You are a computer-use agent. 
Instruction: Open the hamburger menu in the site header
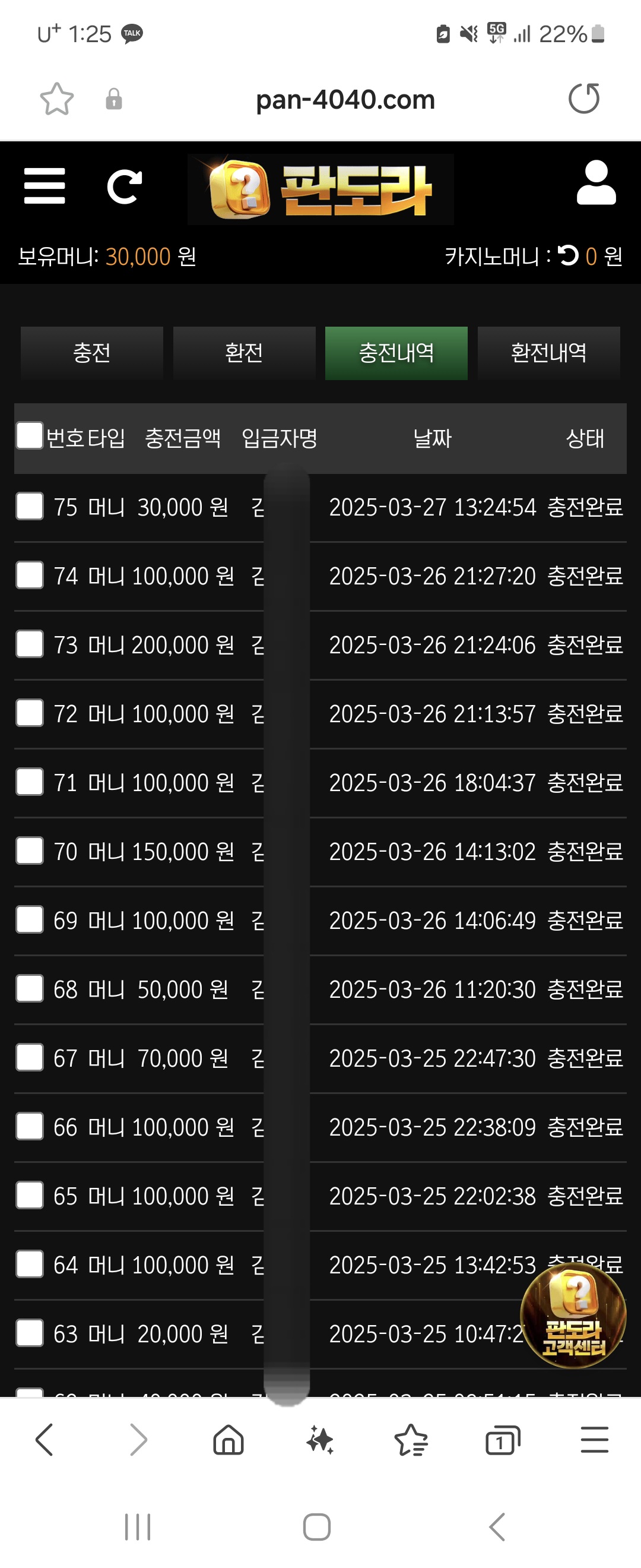pos(45,186)
